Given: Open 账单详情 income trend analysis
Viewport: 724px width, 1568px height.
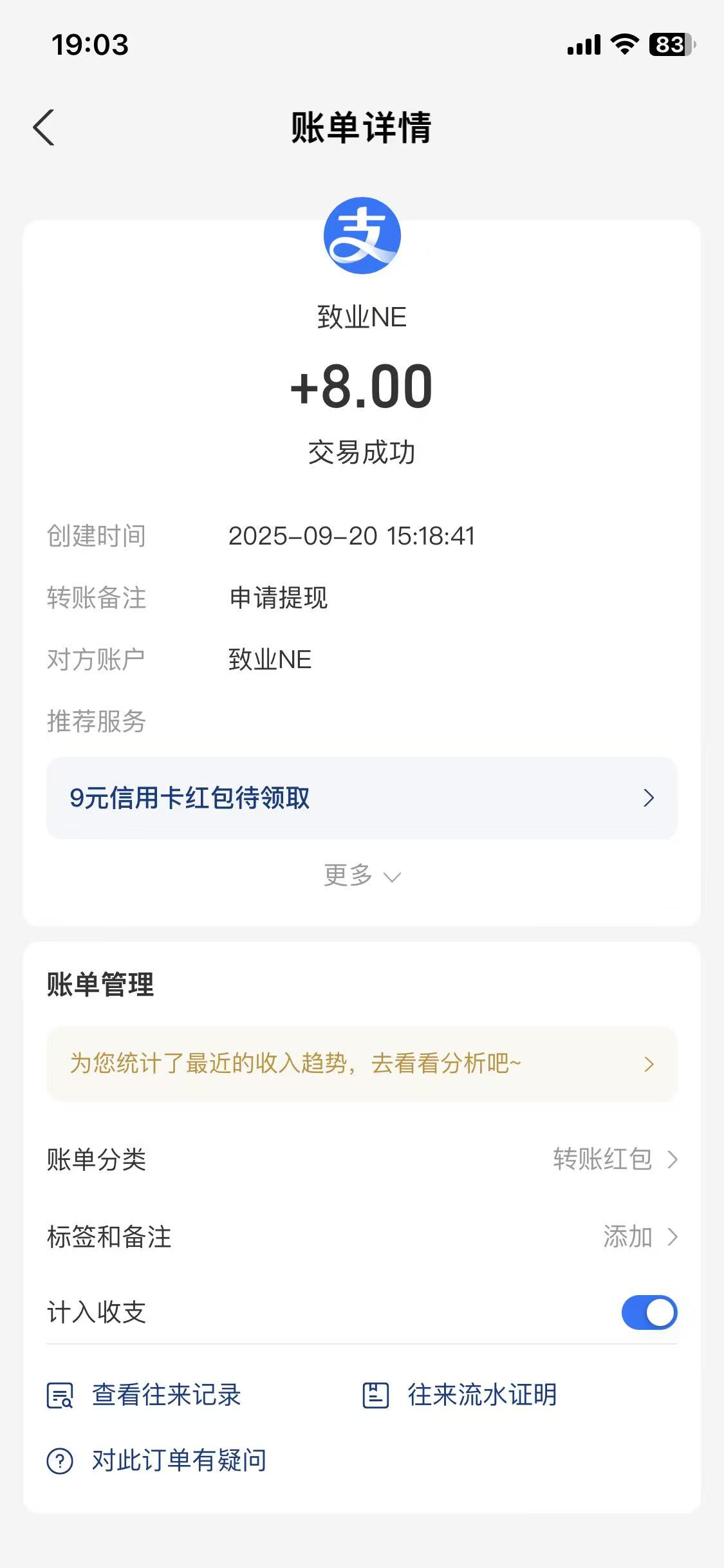Looking at the screenshot, I should coord(362,1063).
